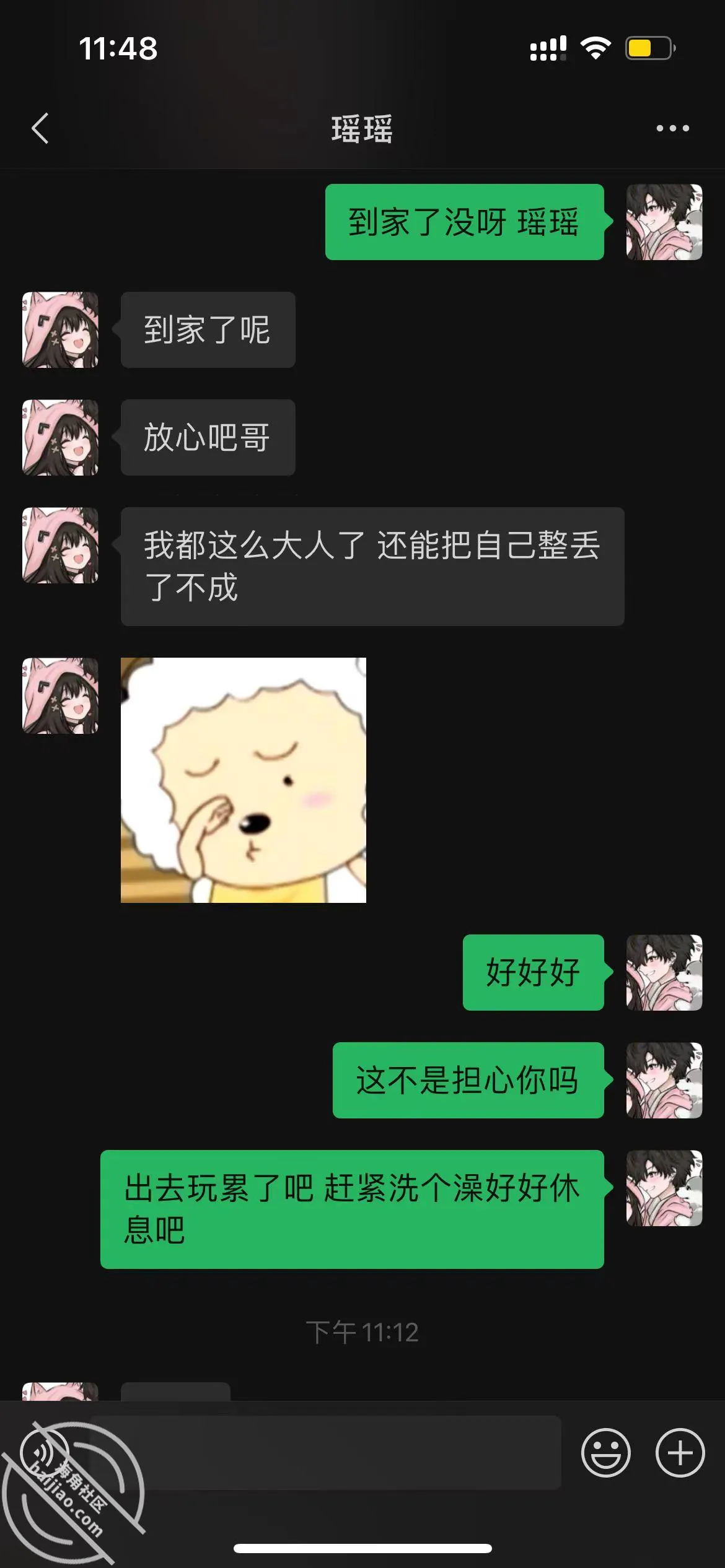Tap the message input field
The image size is (725, 1568).
click(x=326, y=1453)
